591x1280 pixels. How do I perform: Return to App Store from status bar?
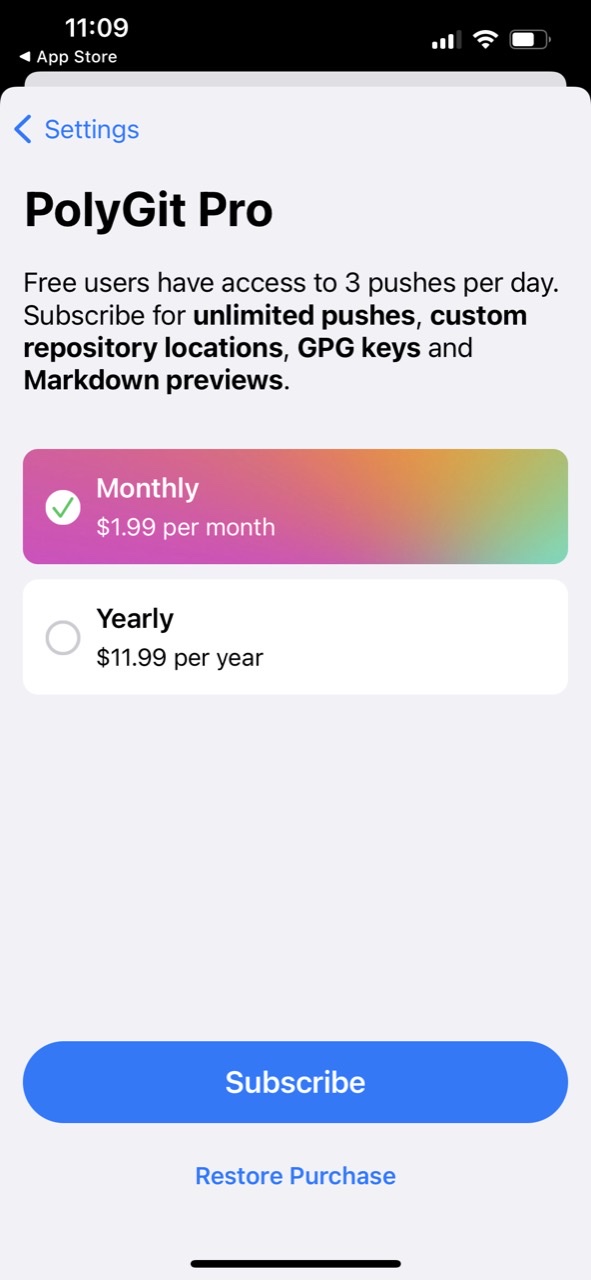click(68, 57)
